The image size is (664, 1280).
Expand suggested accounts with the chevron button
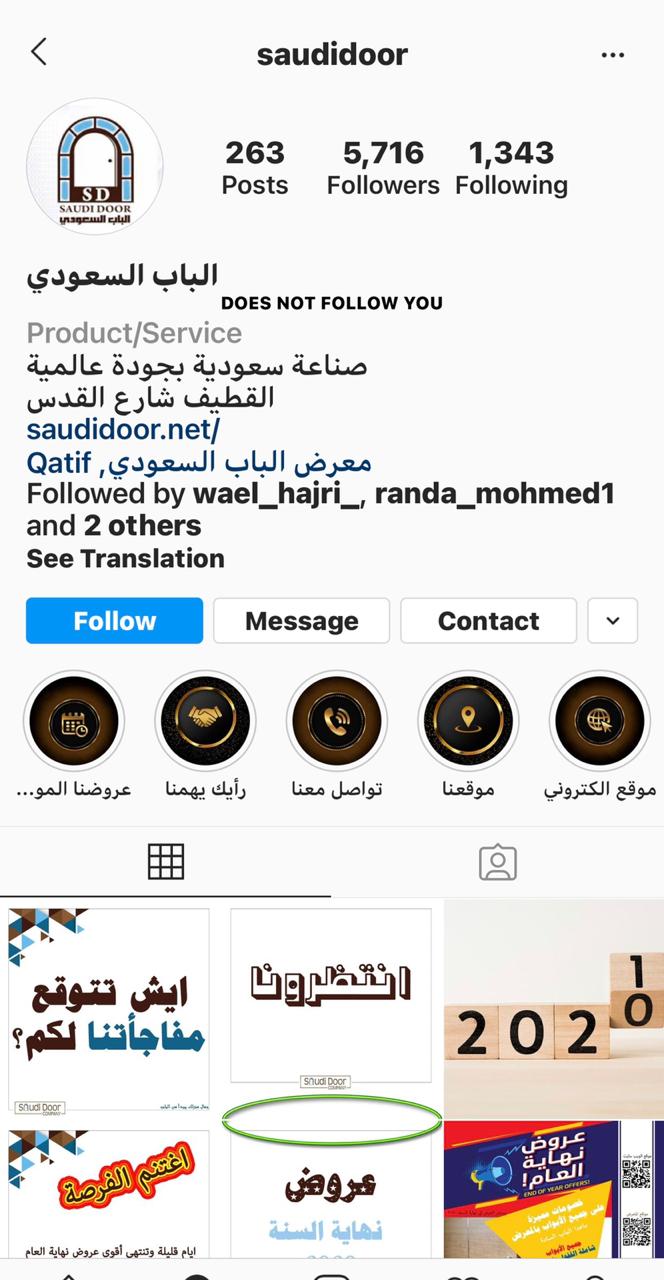point(613,621)
